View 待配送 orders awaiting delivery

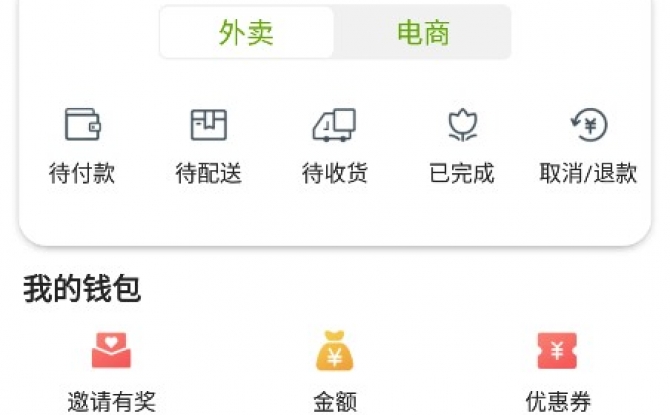click(x=208, y=145)
